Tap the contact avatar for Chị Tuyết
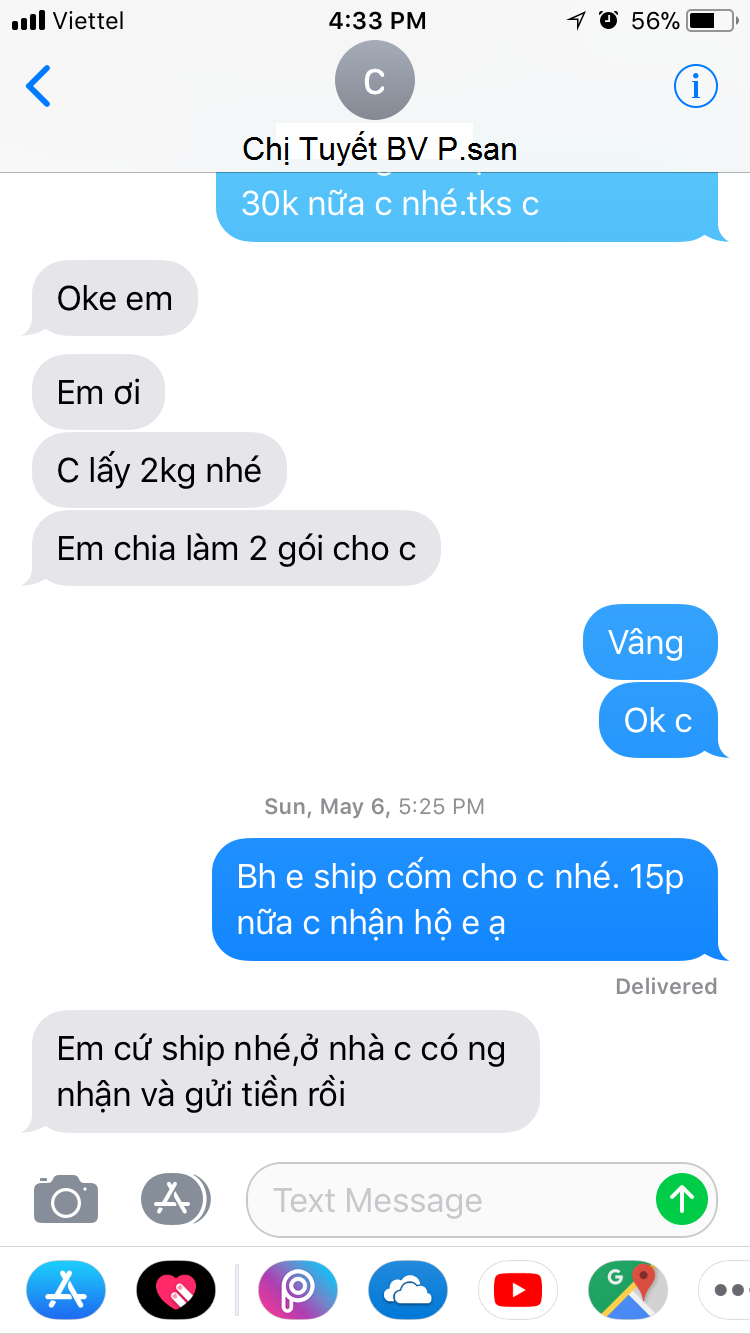 tap(375, 82)
